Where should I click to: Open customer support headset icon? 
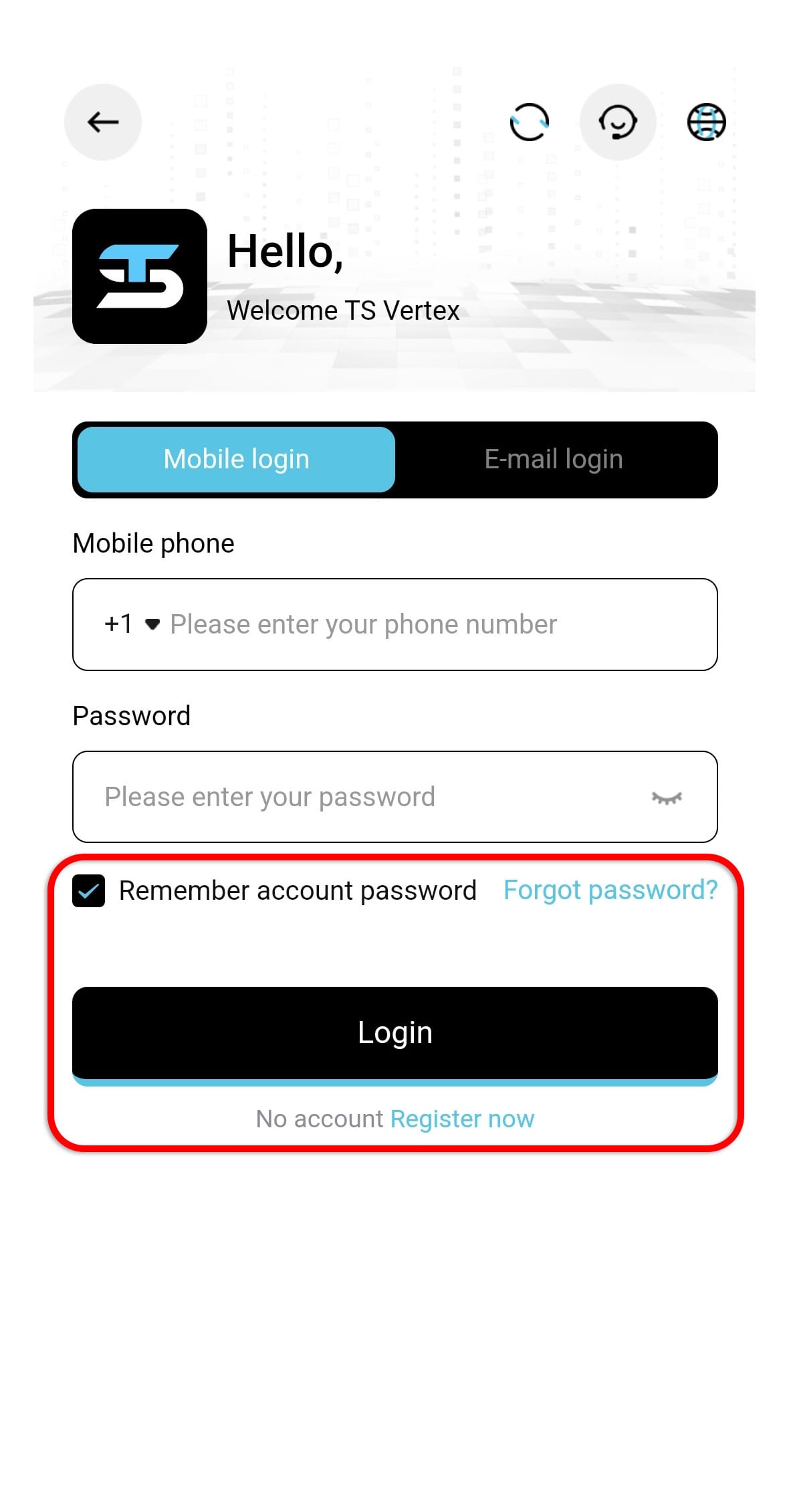coord(618,122)
